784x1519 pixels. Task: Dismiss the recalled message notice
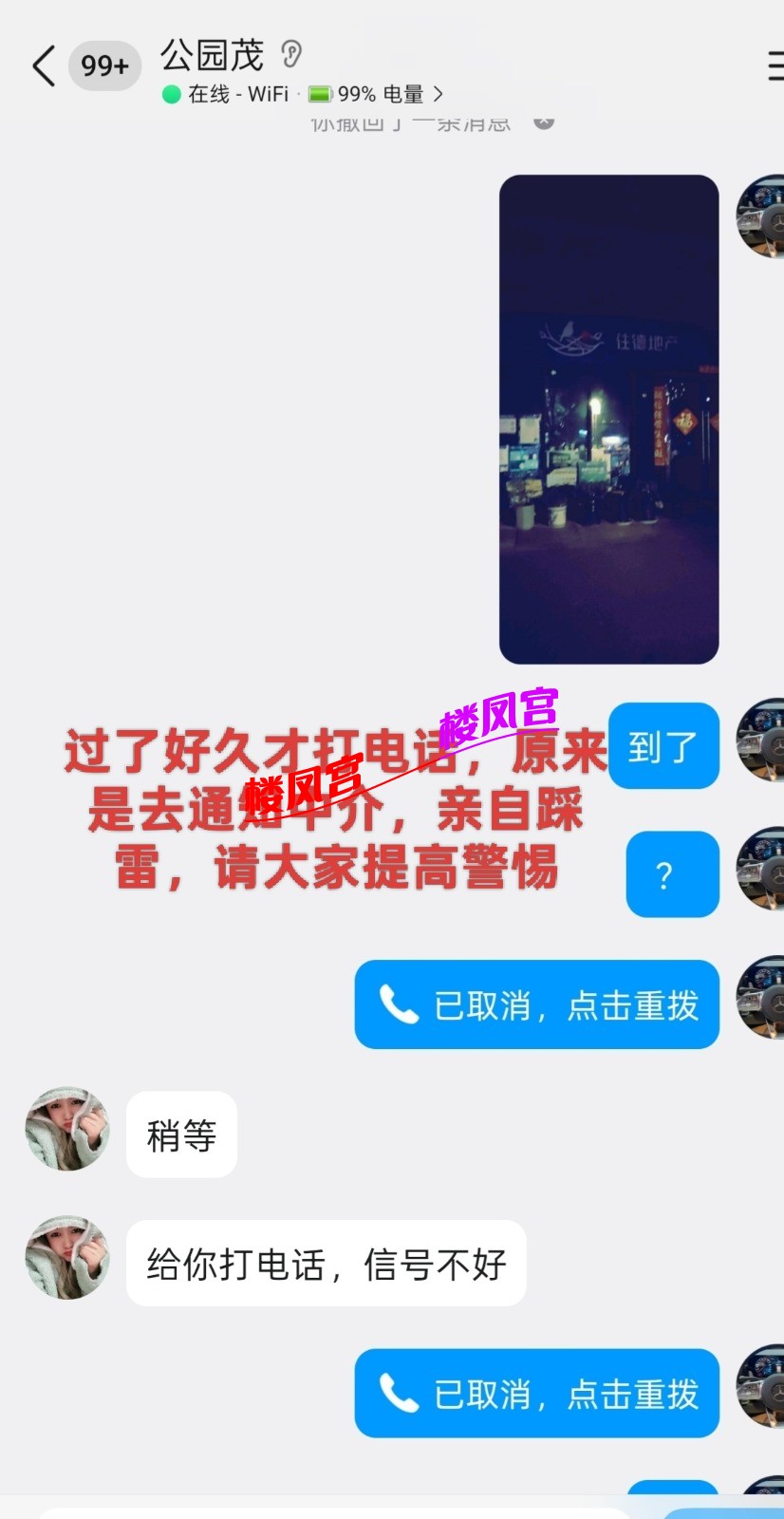pos(544,122)
